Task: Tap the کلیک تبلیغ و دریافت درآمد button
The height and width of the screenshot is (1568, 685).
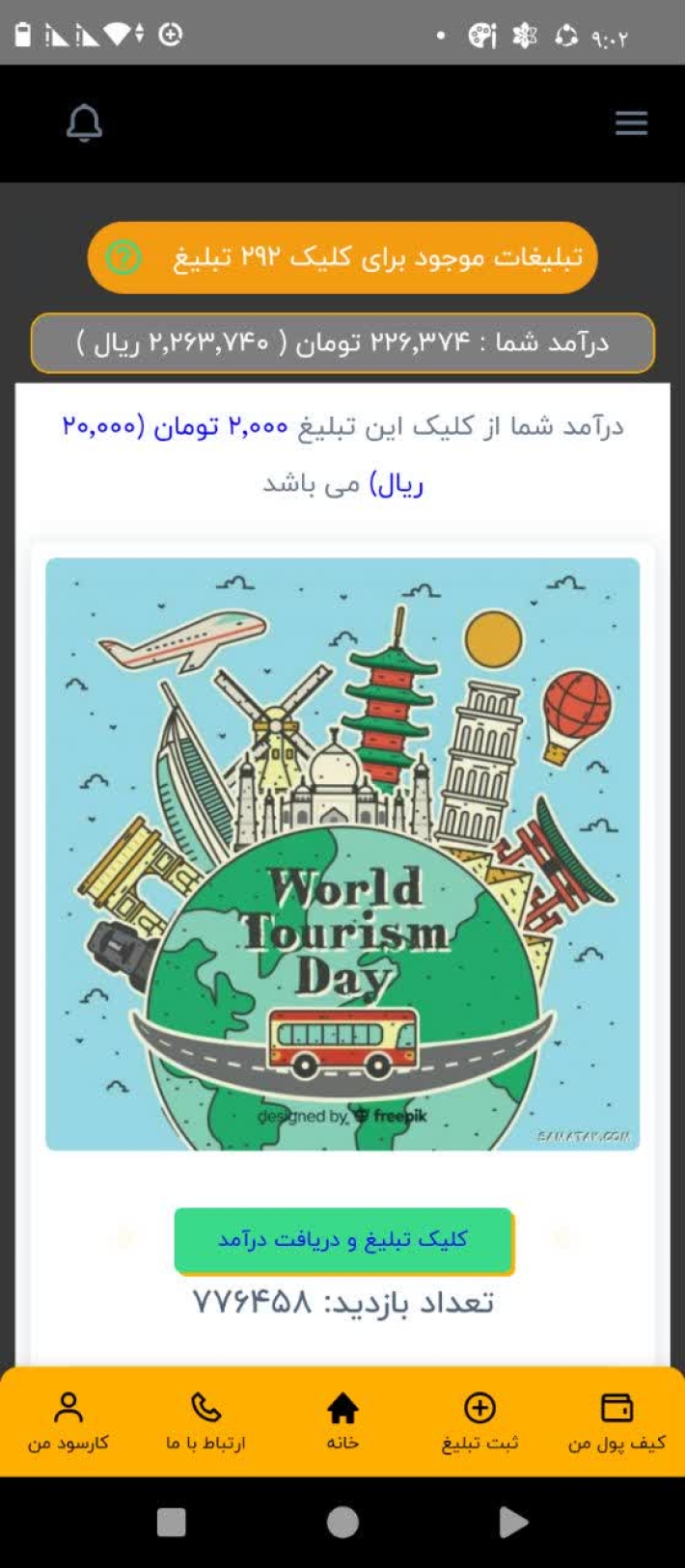Action: pos(342,1240)
